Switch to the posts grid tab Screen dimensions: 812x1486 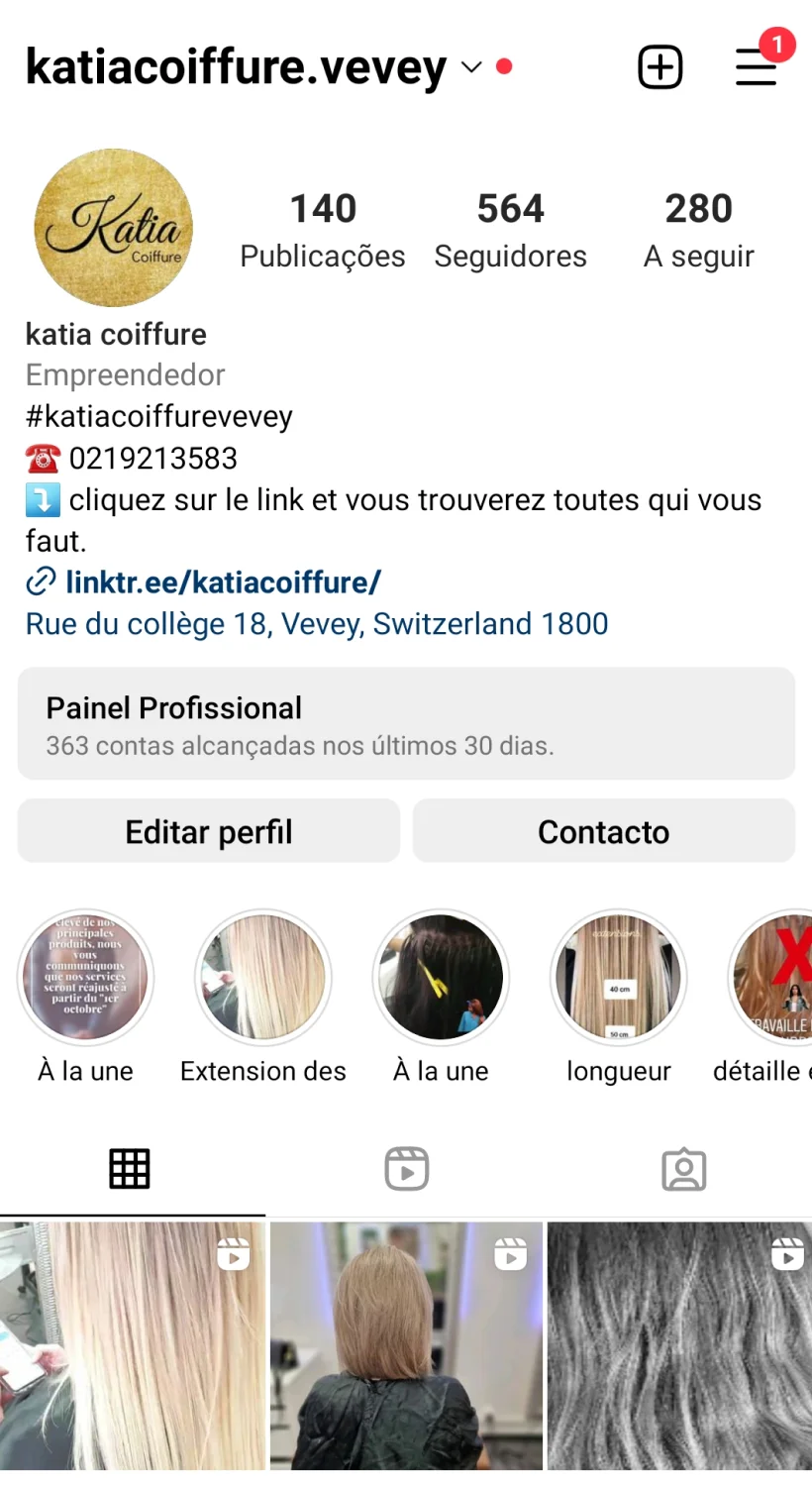coord(130,1169)
